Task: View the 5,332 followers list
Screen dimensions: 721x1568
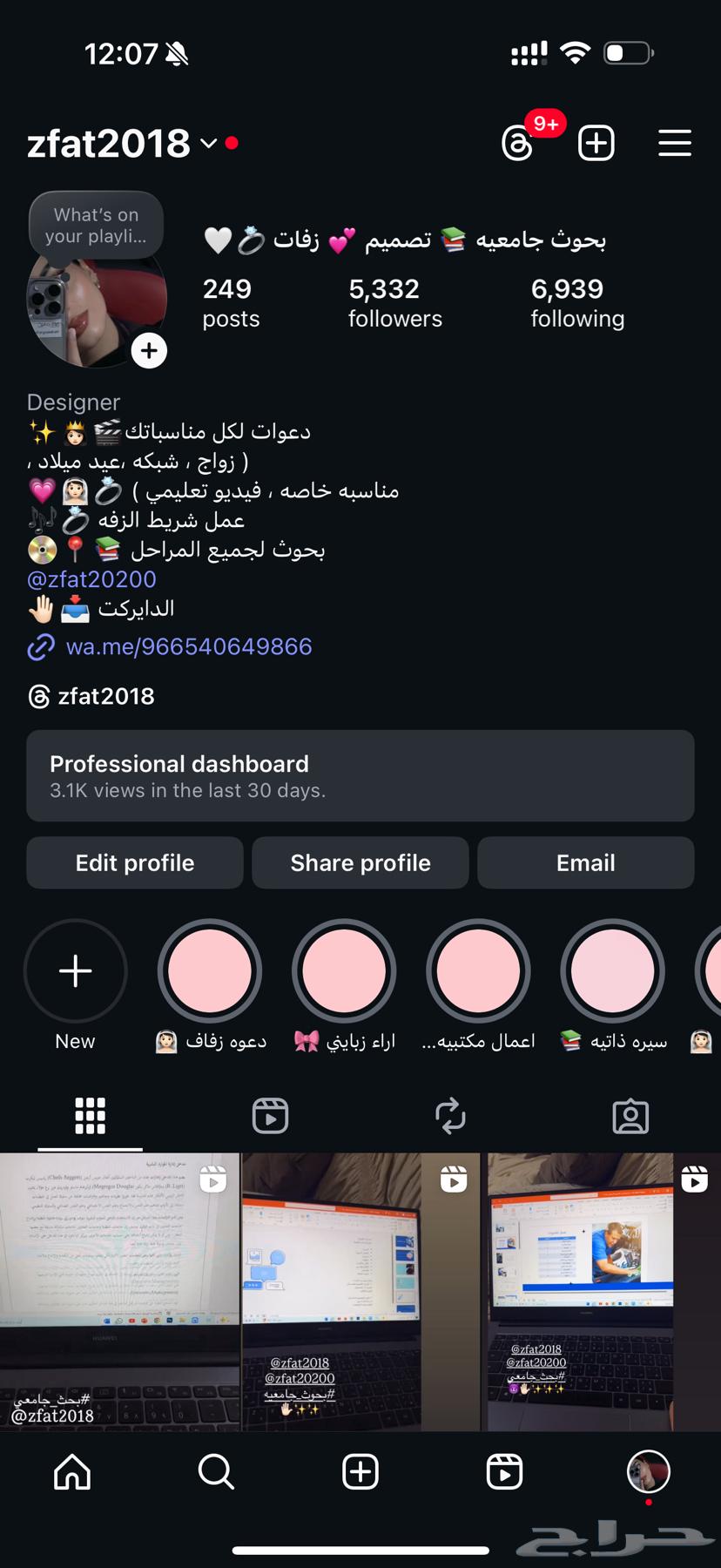Action: [394, 302]
